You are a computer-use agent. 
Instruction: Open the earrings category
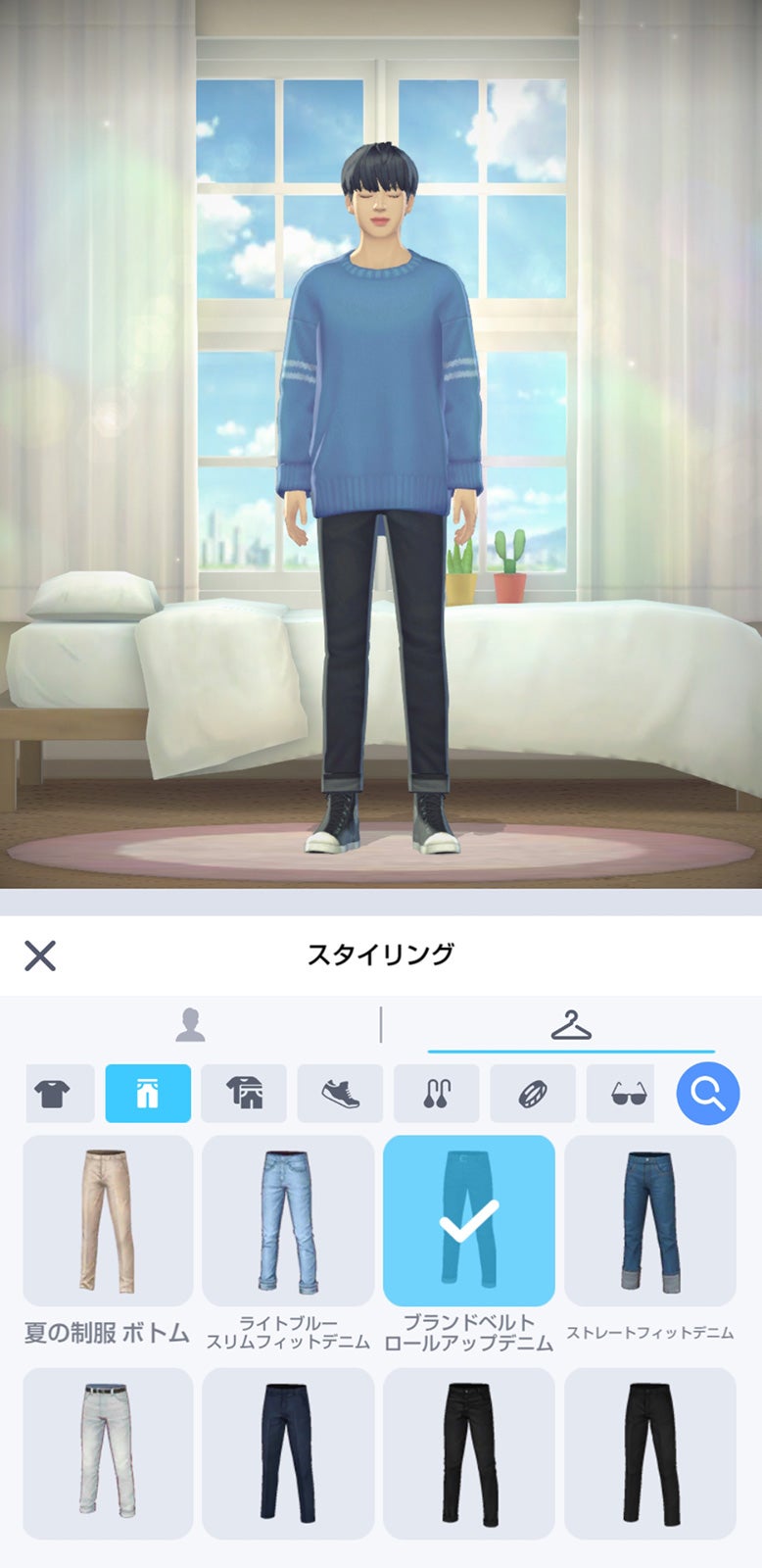coord(436,1094)
